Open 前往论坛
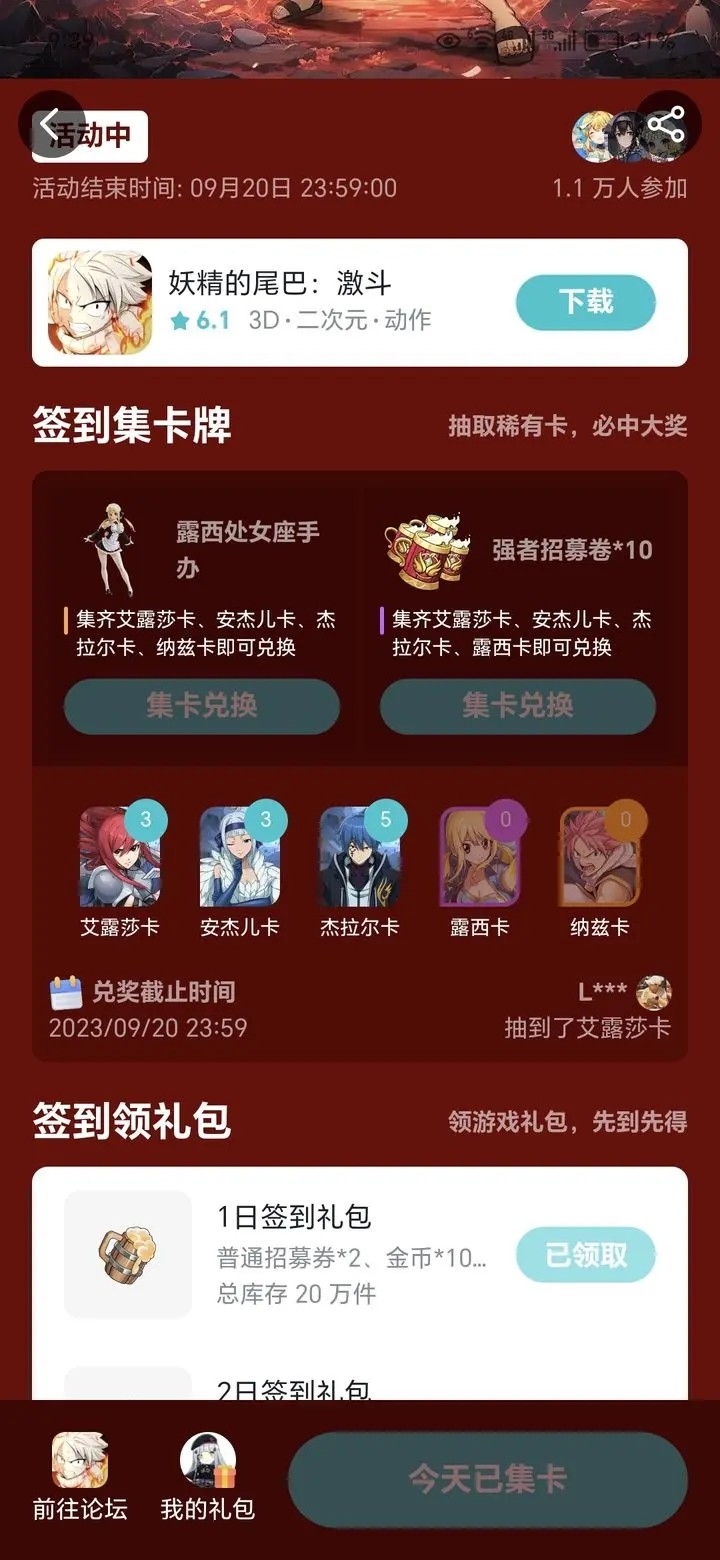 [x=80, y=1477]
